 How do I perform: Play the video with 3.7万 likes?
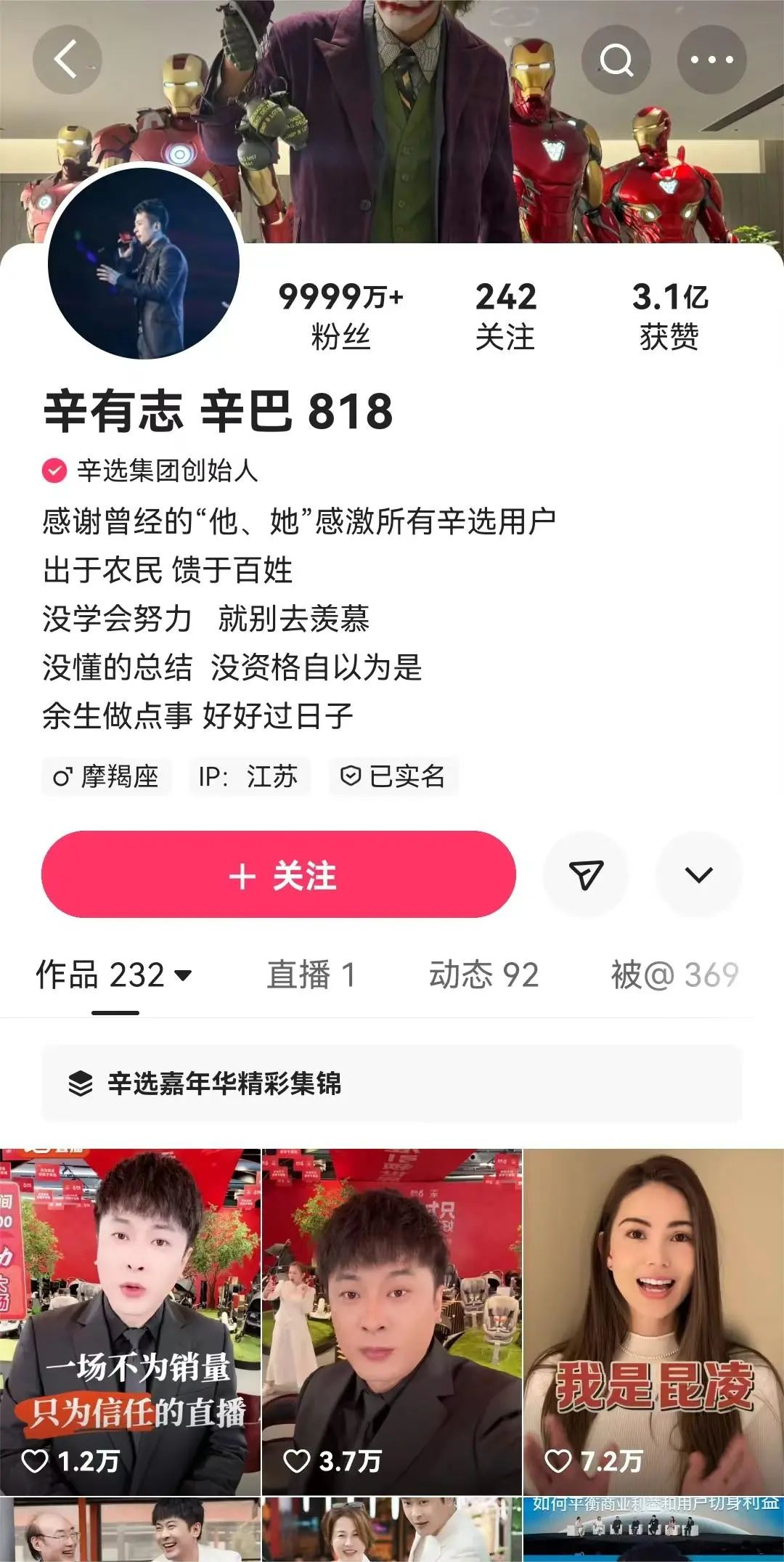pos(392,1322)
